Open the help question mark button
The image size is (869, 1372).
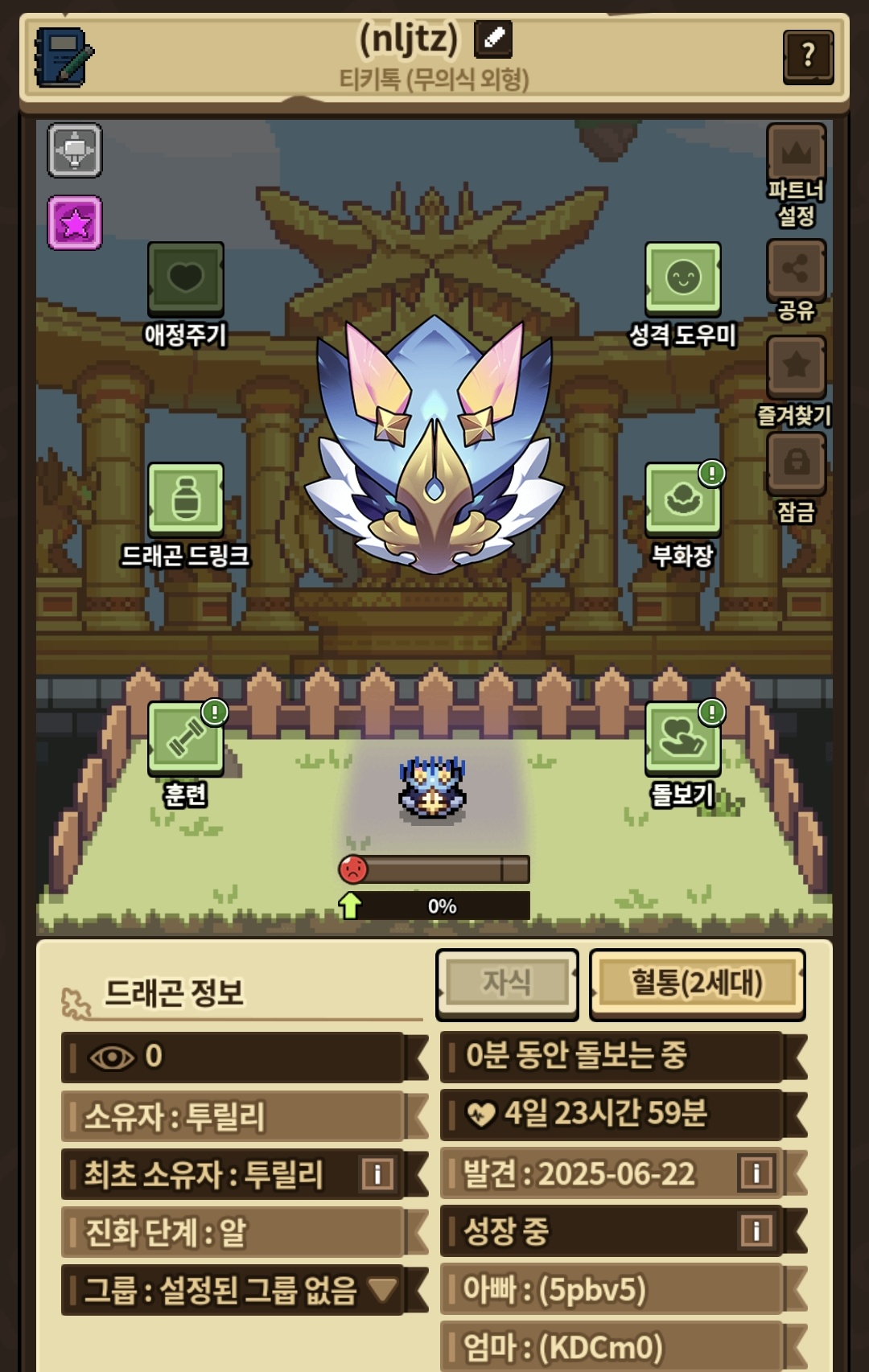807,56
